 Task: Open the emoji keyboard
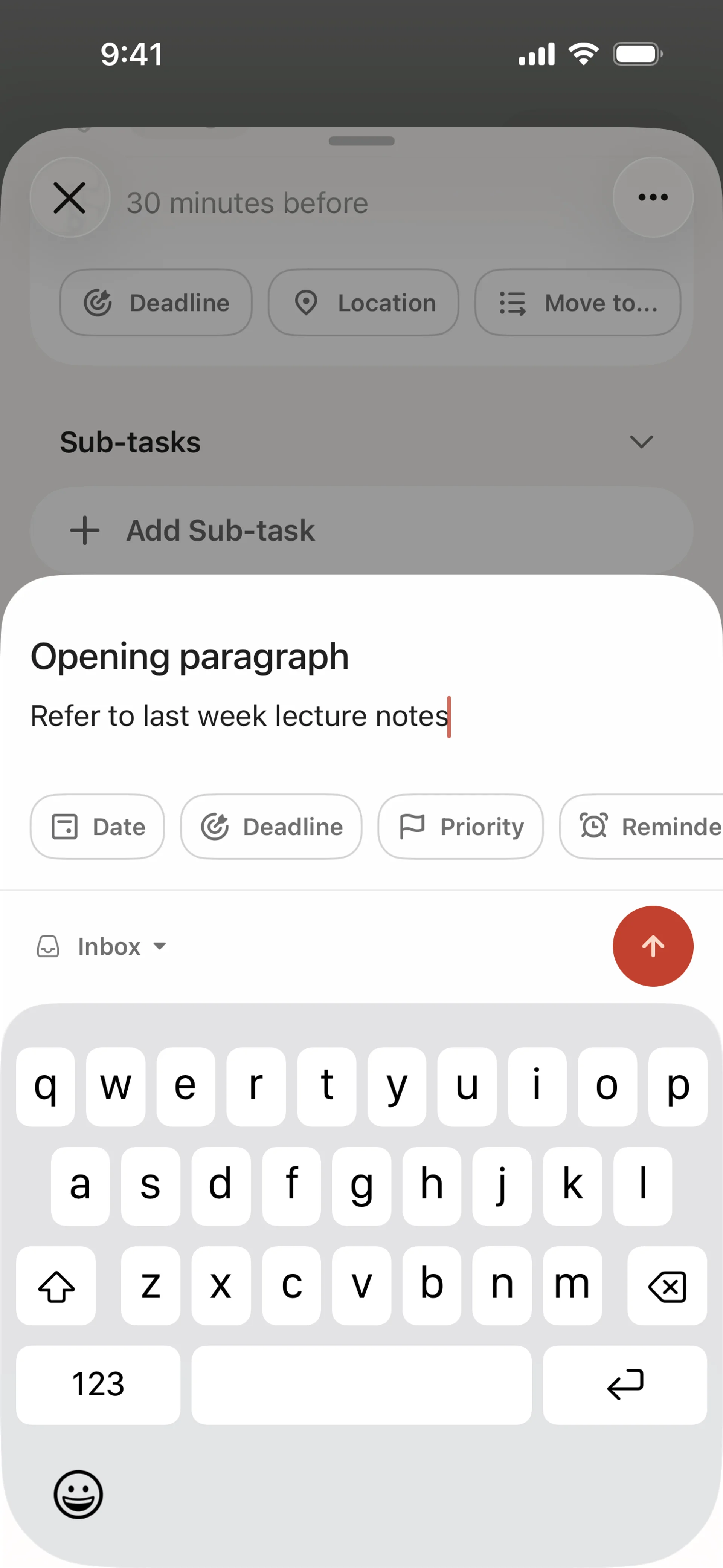78,1495
